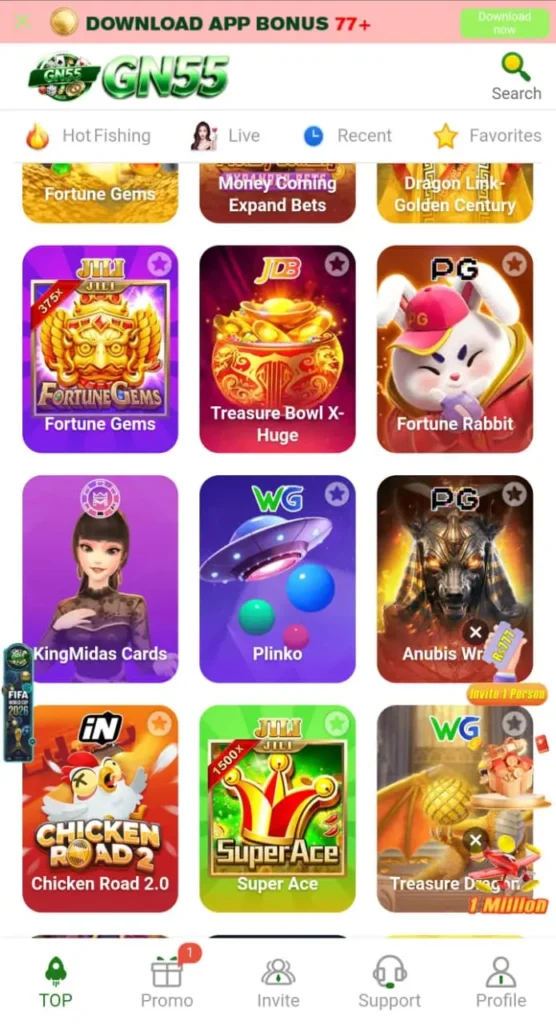Start the Super Ace game
Viewport: 556px width, 1024px height.
point(277,808)
